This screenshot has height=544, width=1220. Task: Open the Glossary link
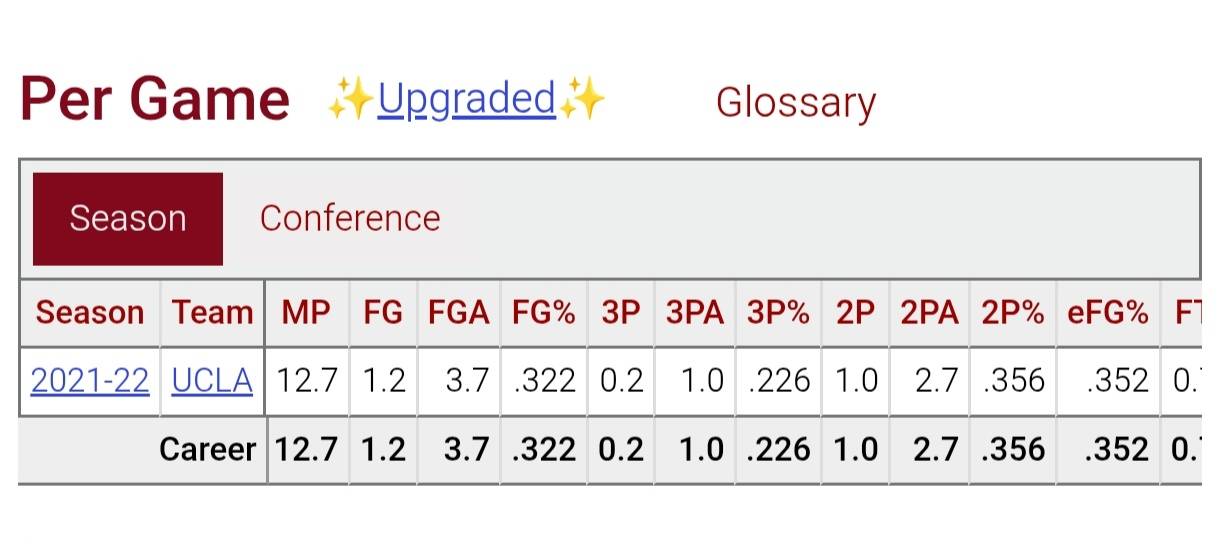[x=795, y=102]
